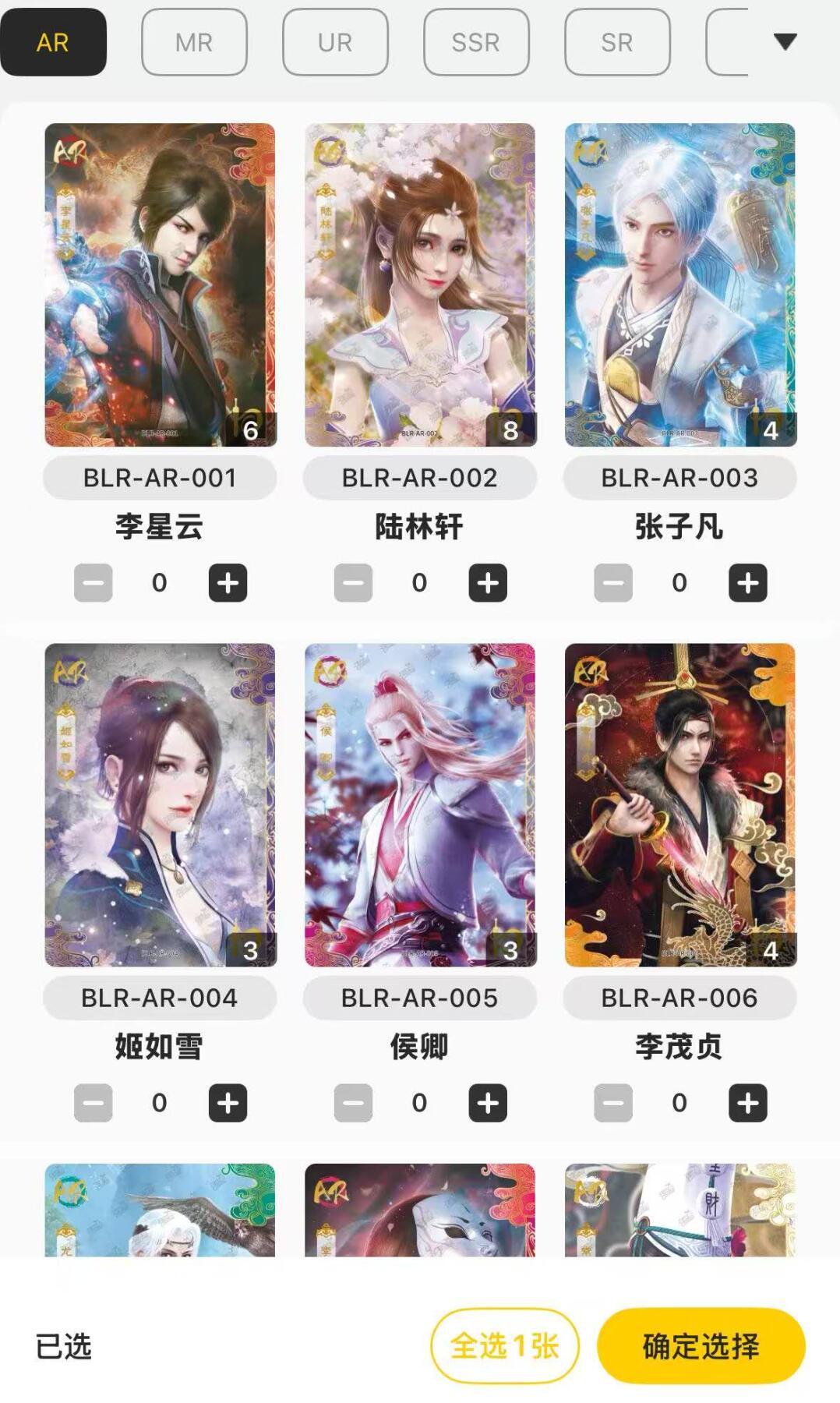
Task: Expand the rarity dropdown arrow
Action: 785,42
